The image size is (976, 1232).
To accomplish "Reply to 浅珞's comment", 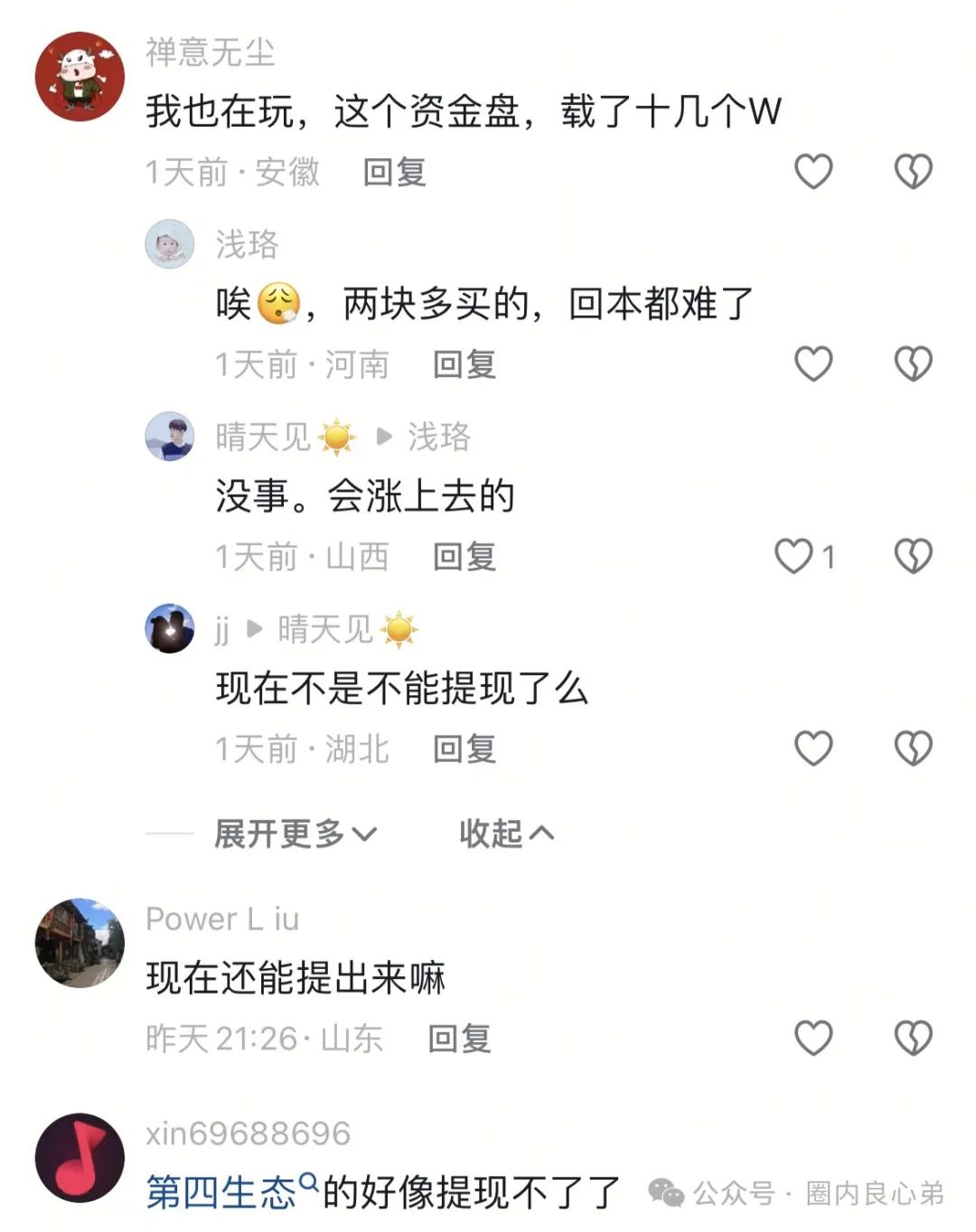I will (x=464, y=364).
